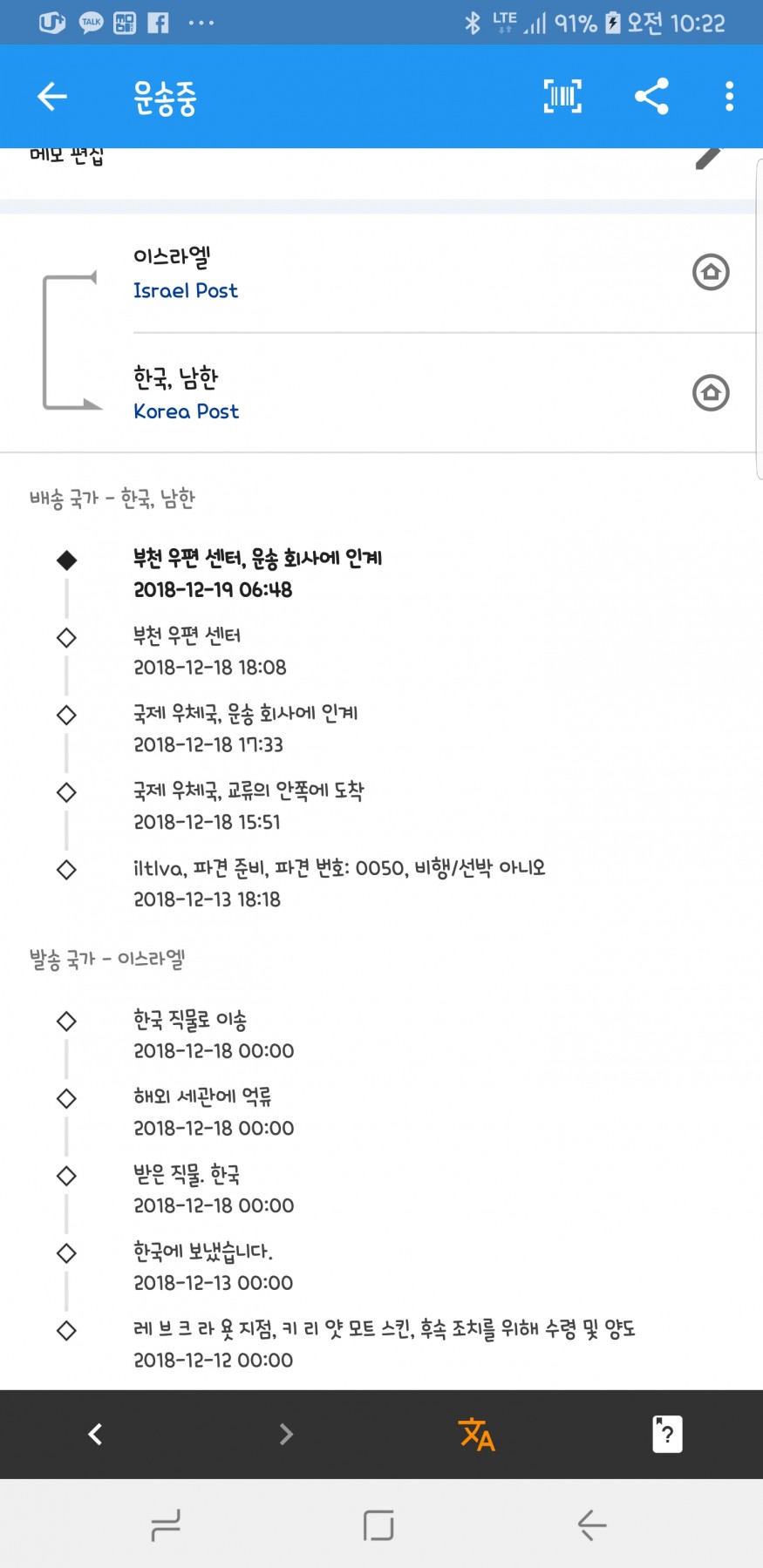Go to the next item in the bottom toolbar
763x1568 pixels.
(x=286, y=1434)
